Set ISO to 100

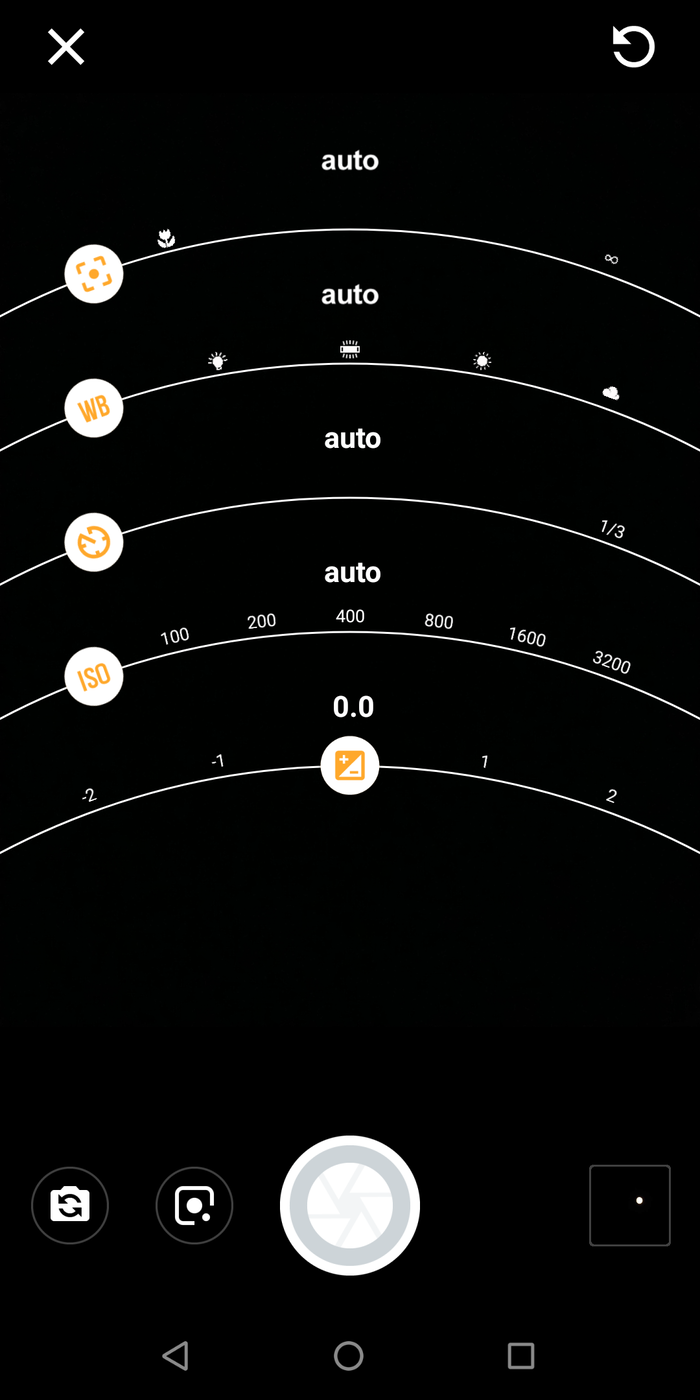[175, 636]
